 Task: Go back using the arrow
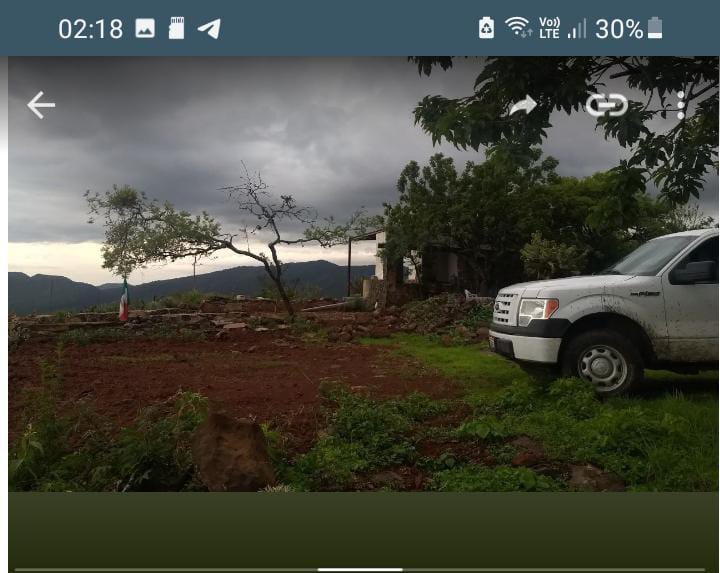click(41, 105)
